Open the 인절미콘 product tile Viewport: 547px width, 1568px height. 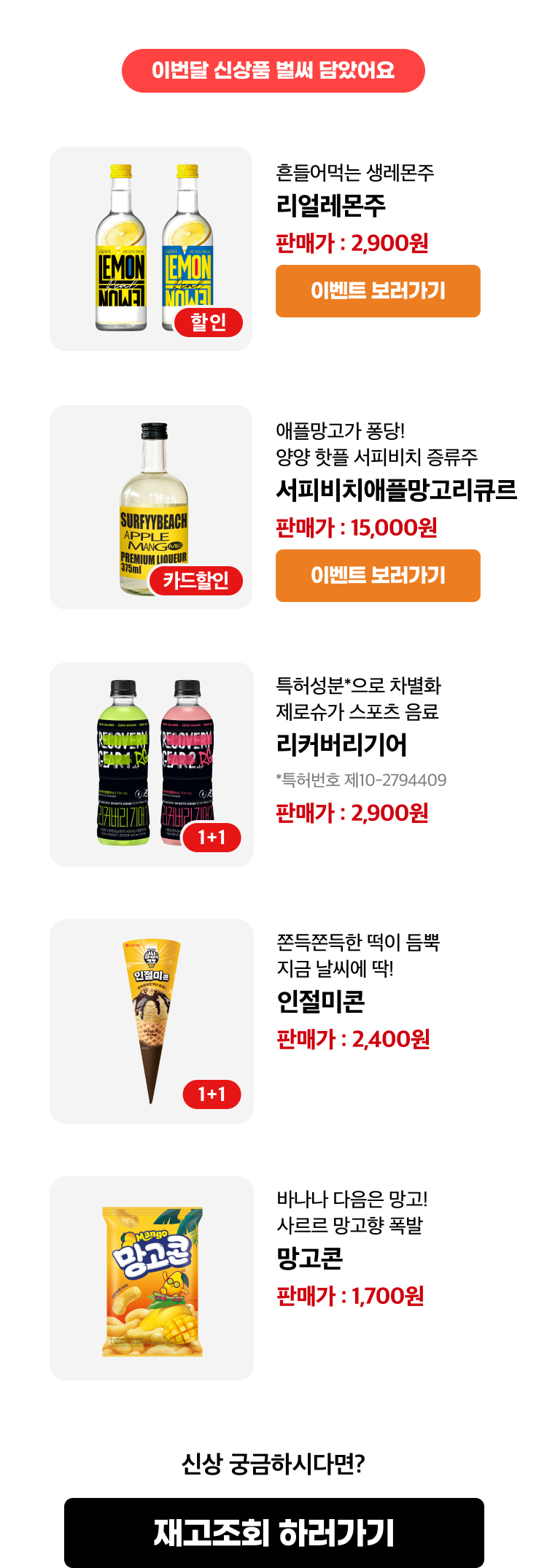point(151,1021)
